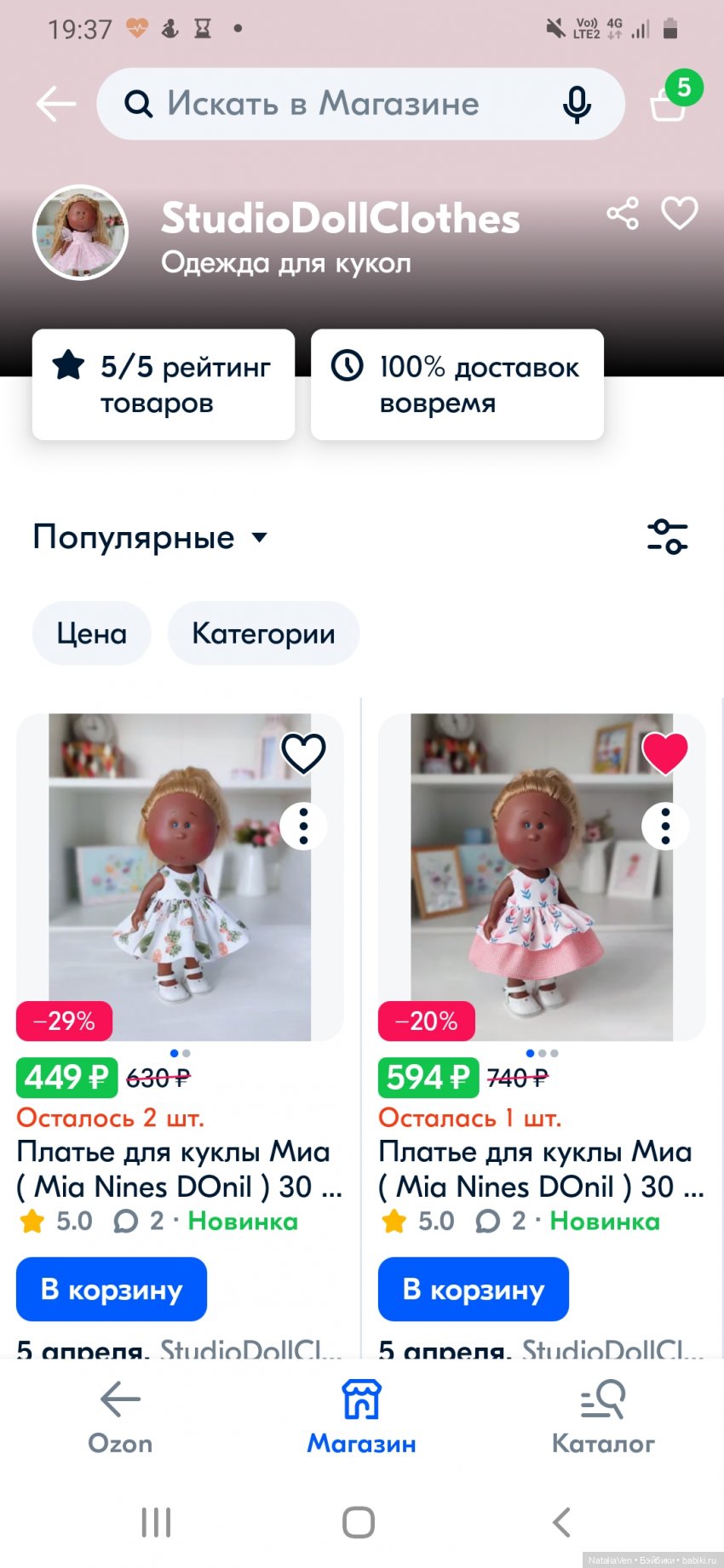The width and height of the screenshot is (724, 1568).
Task: Open options menu on 594 ₽ dress
Action: pos(664,826)
